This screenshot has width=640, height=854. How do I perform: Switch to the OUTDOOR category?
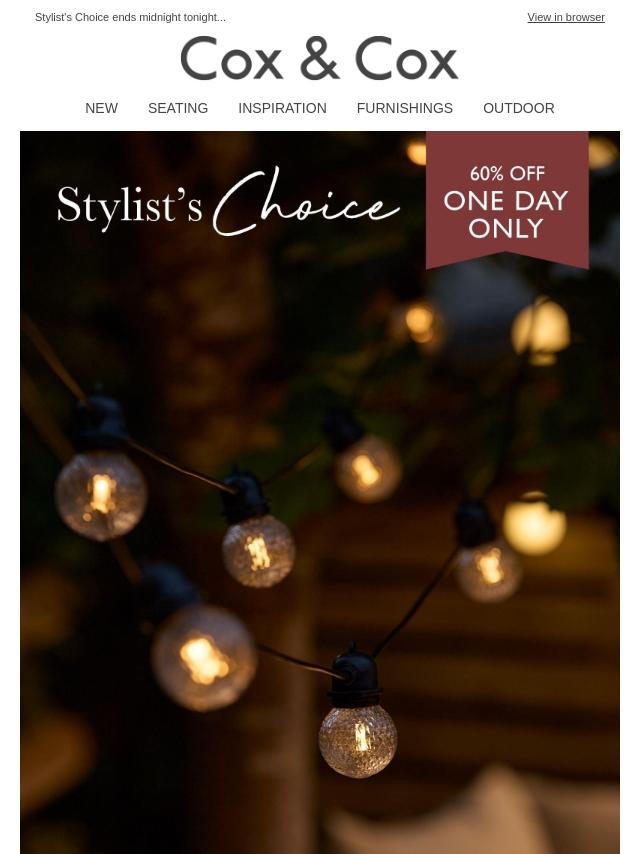pyautogui.click(x=518, y=108)
